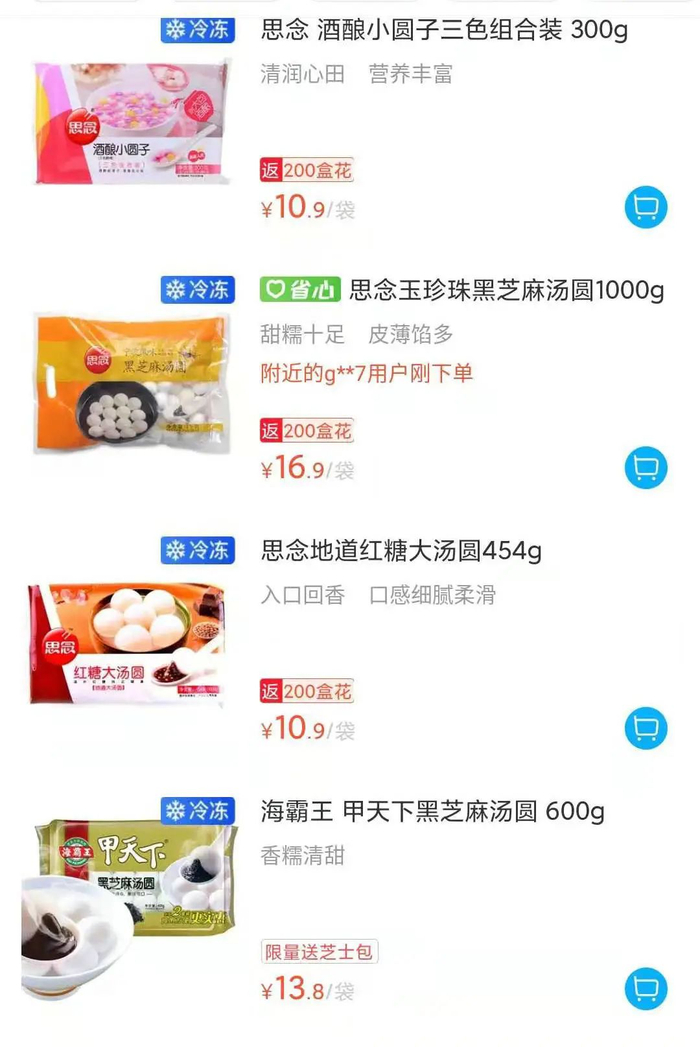Image resolution: width=700 pixels, height=1047 pixels.
Task: View 海霸王 甲天下黑芝麻汤圆 600g details
Action: click(x=432, y=811)
